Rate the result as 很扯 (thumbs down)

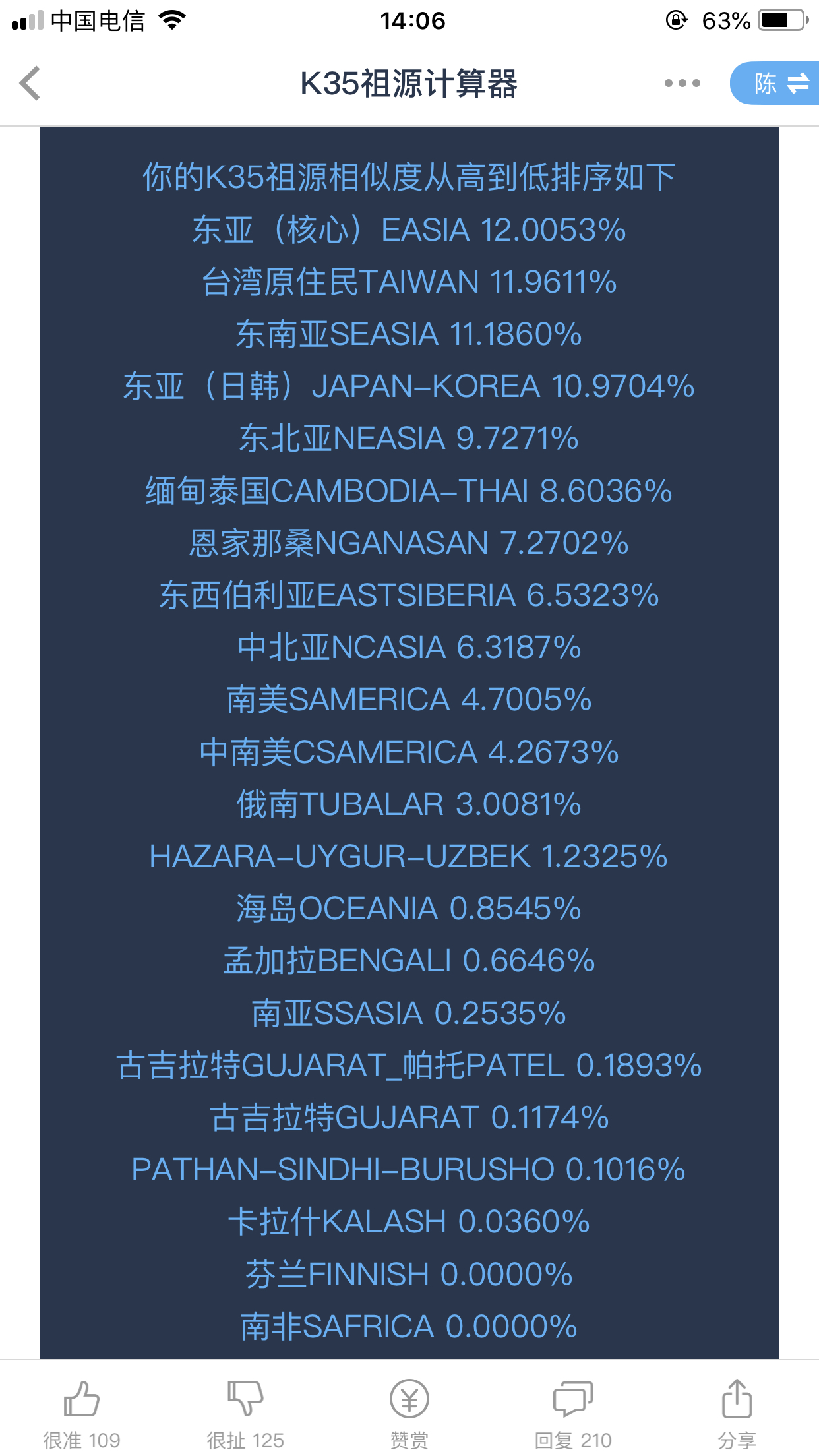point(245,1414)
